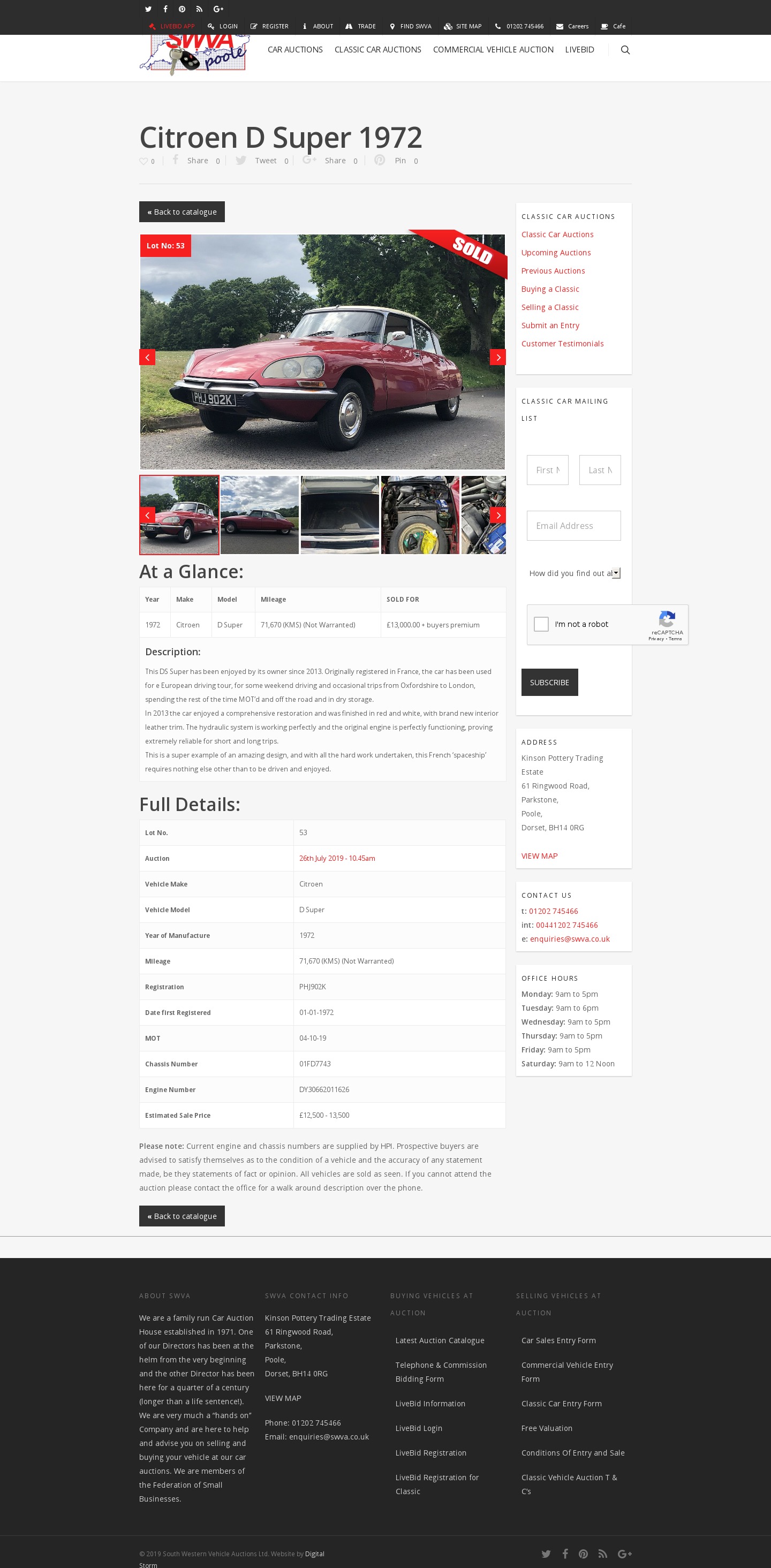Open VIEW MAP under the sidebar address
The width and height of the screenshot is (771, 1568).
coord(539,856)
